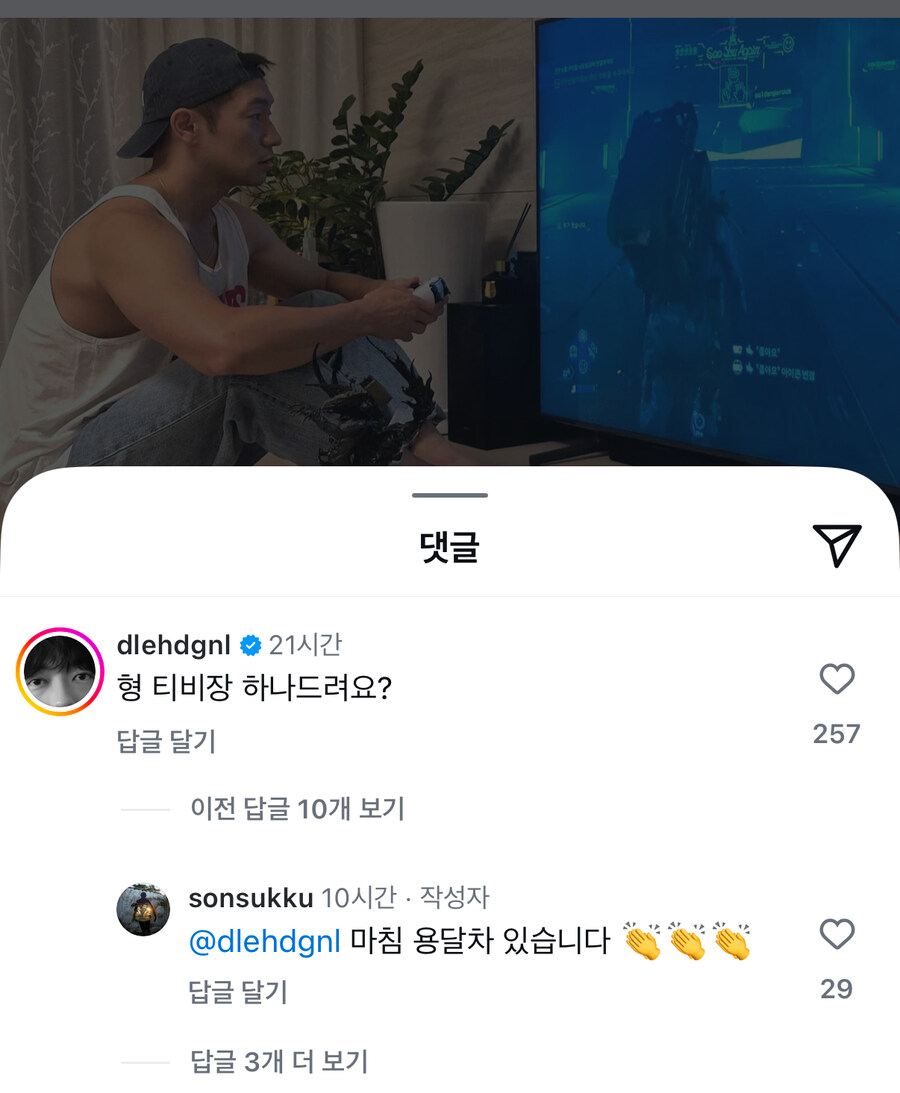This screenshot has height=1093, width=900.
Task: Expand the 10 previous replies
Action: point(297,808)
